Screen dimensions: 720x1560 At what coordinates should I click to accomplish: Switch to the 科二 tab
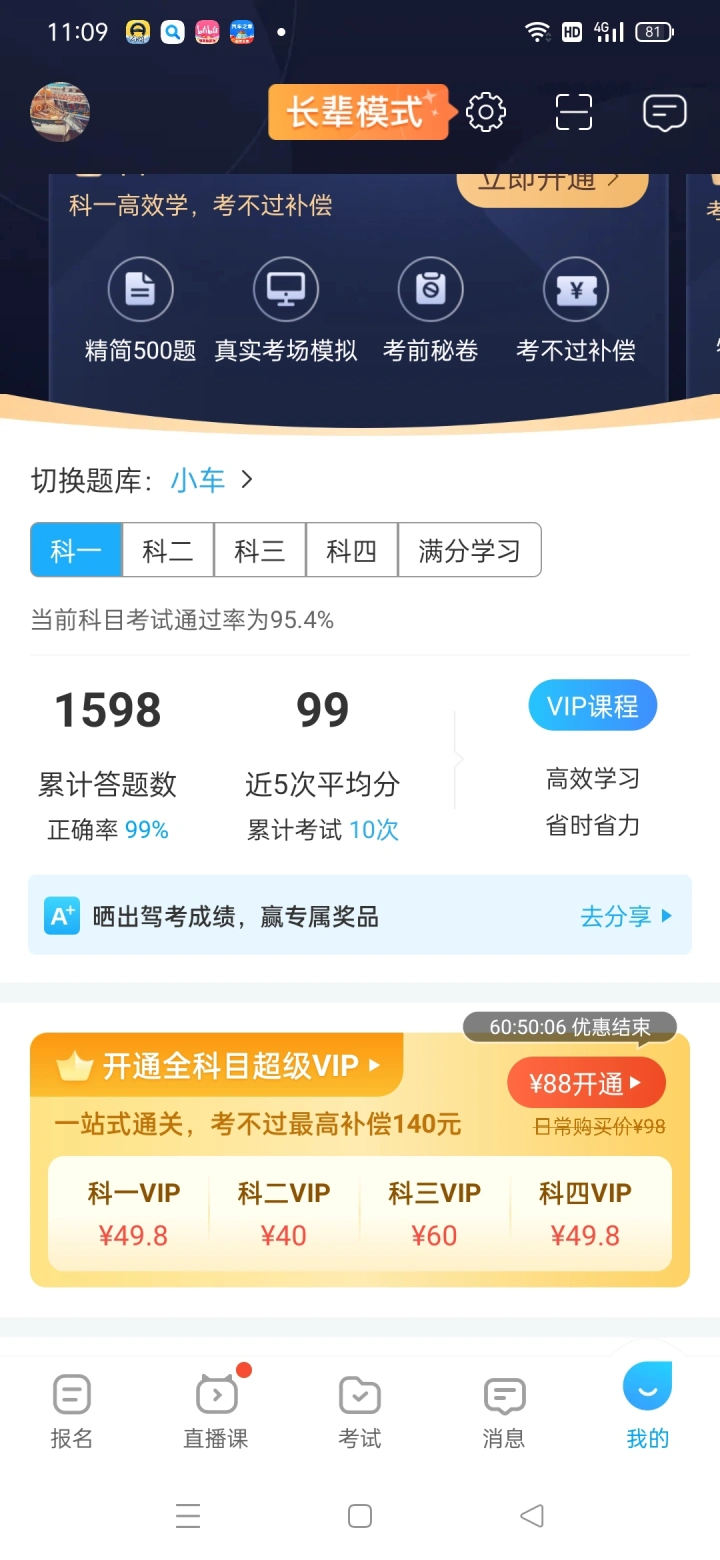point(168,550)
